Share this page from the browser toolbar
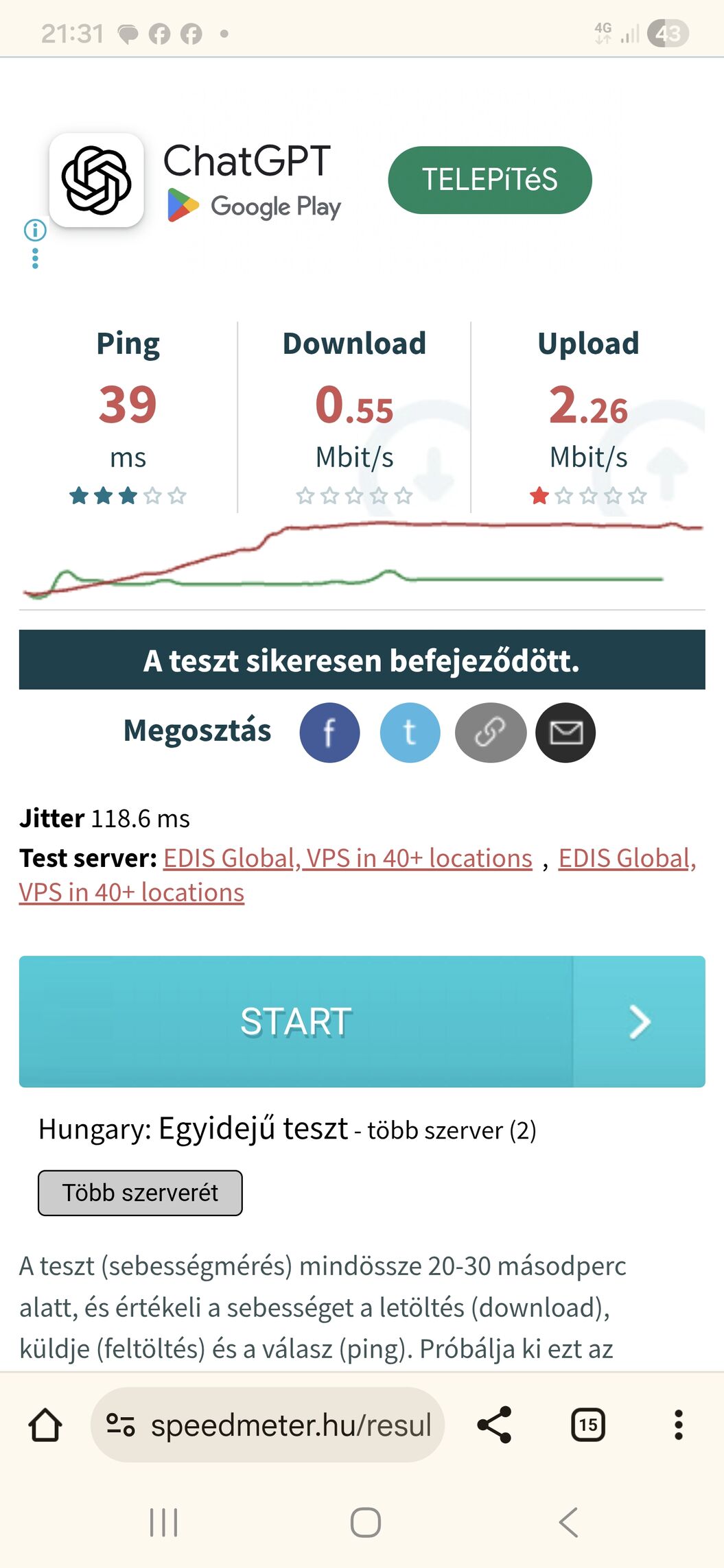The image size is (724, 1568). click(494, 1425)
